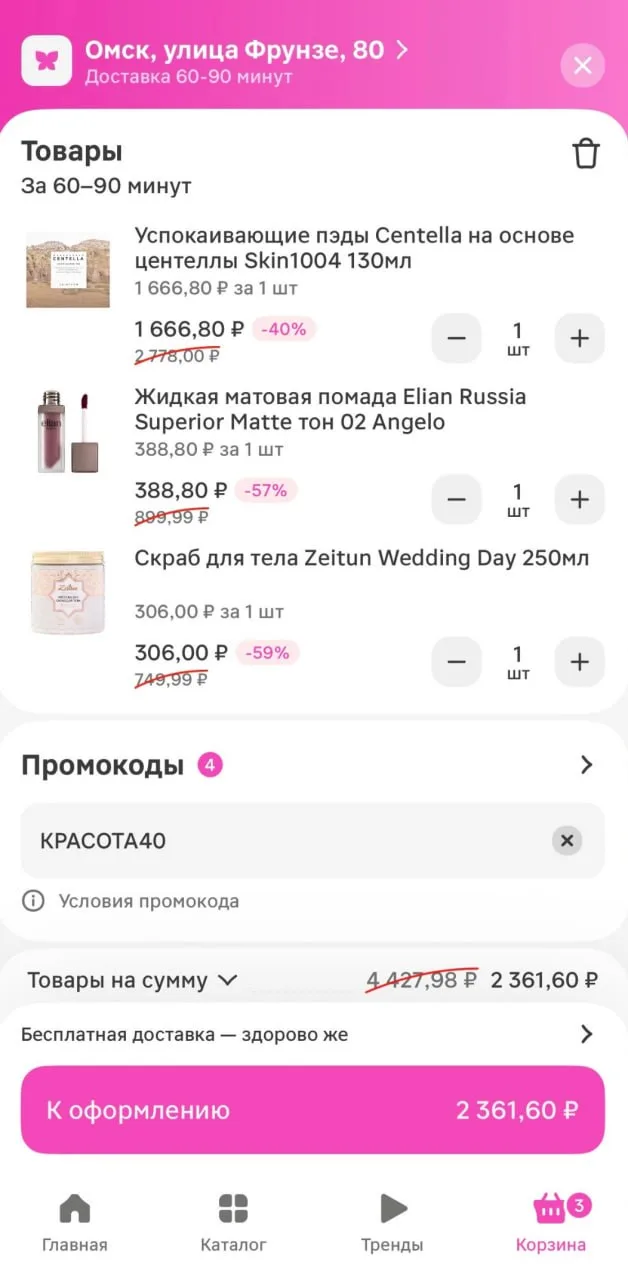Decrease quantity of Zeitun Wedding Day scrub

click(457, 662)
